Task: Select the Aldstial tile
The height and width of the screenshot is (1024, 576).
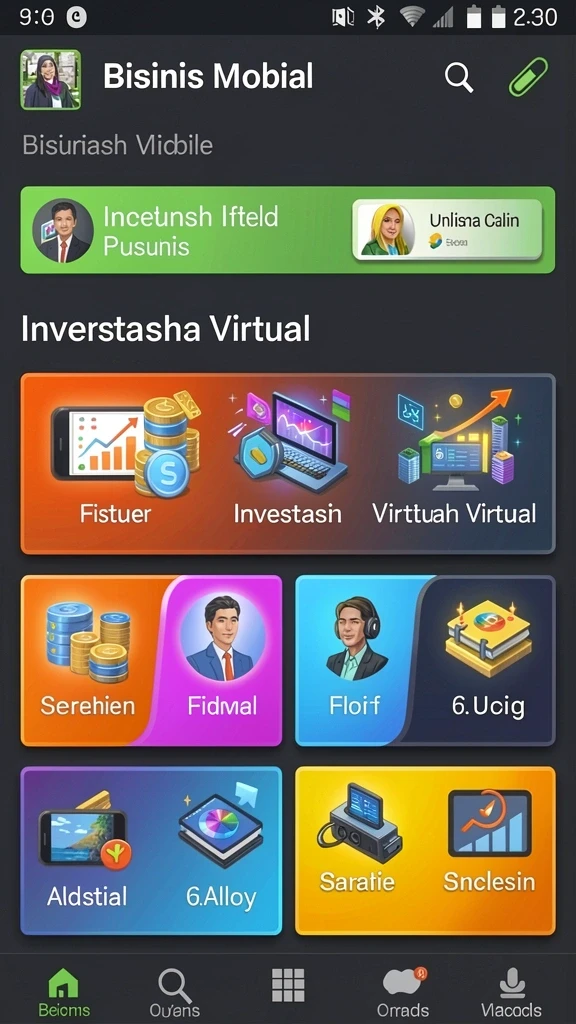Action: pyautogui.click(x=87, y=851)
